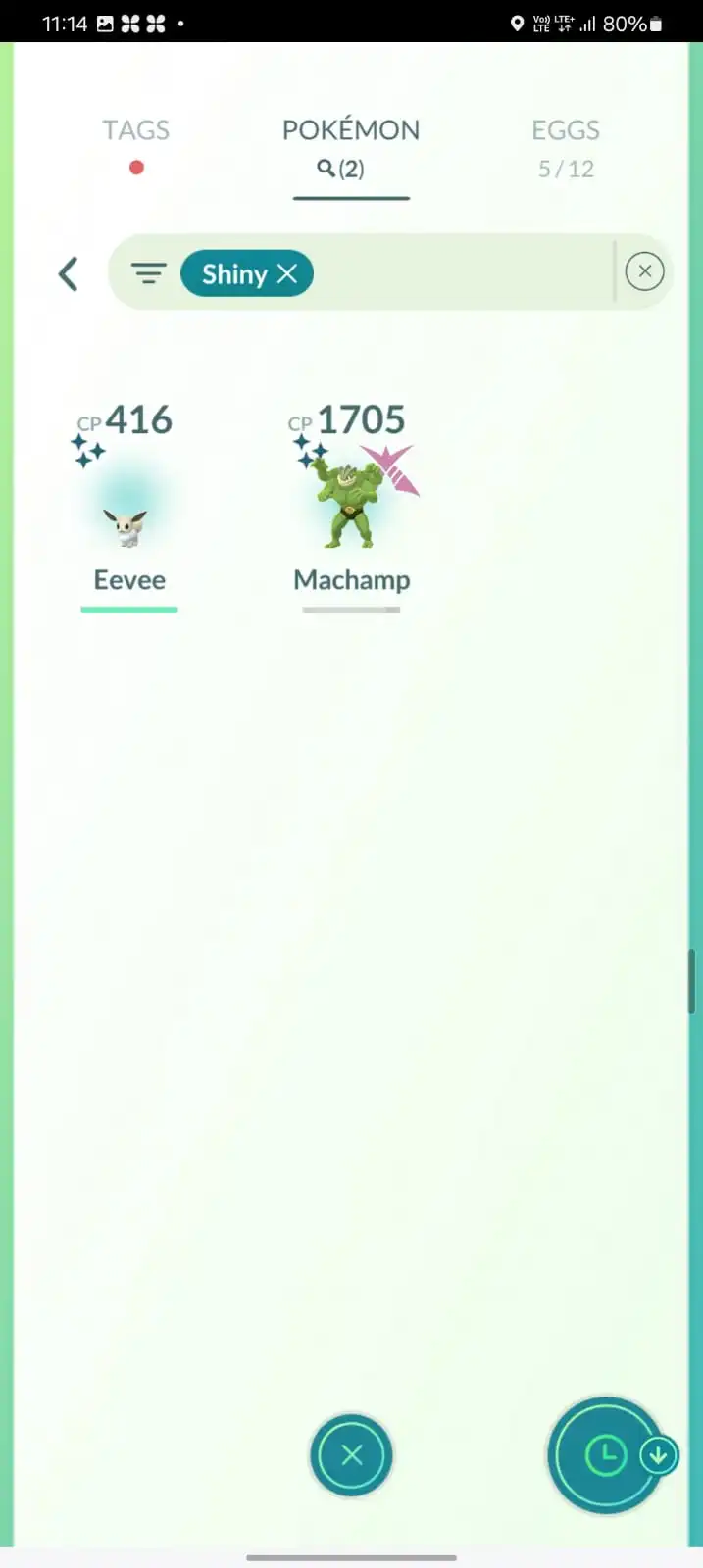The width and height of the screenshot is (703, 1568).
Task: Go back with the left arrow
Action: 68,274
